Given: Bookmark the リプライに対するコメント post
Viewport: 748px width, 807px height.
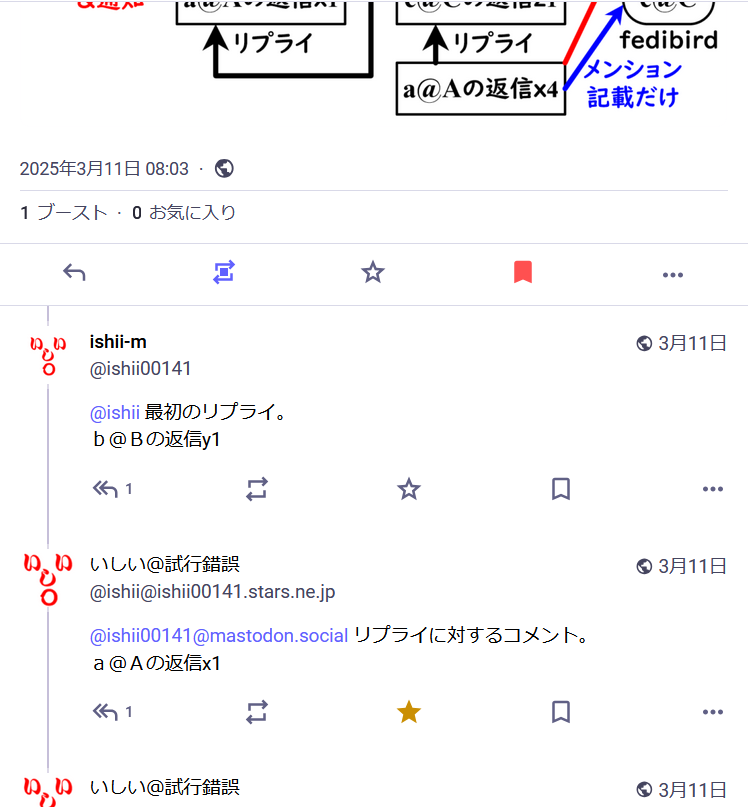Looking at the screenshot, I should click(x=560, y=712).
